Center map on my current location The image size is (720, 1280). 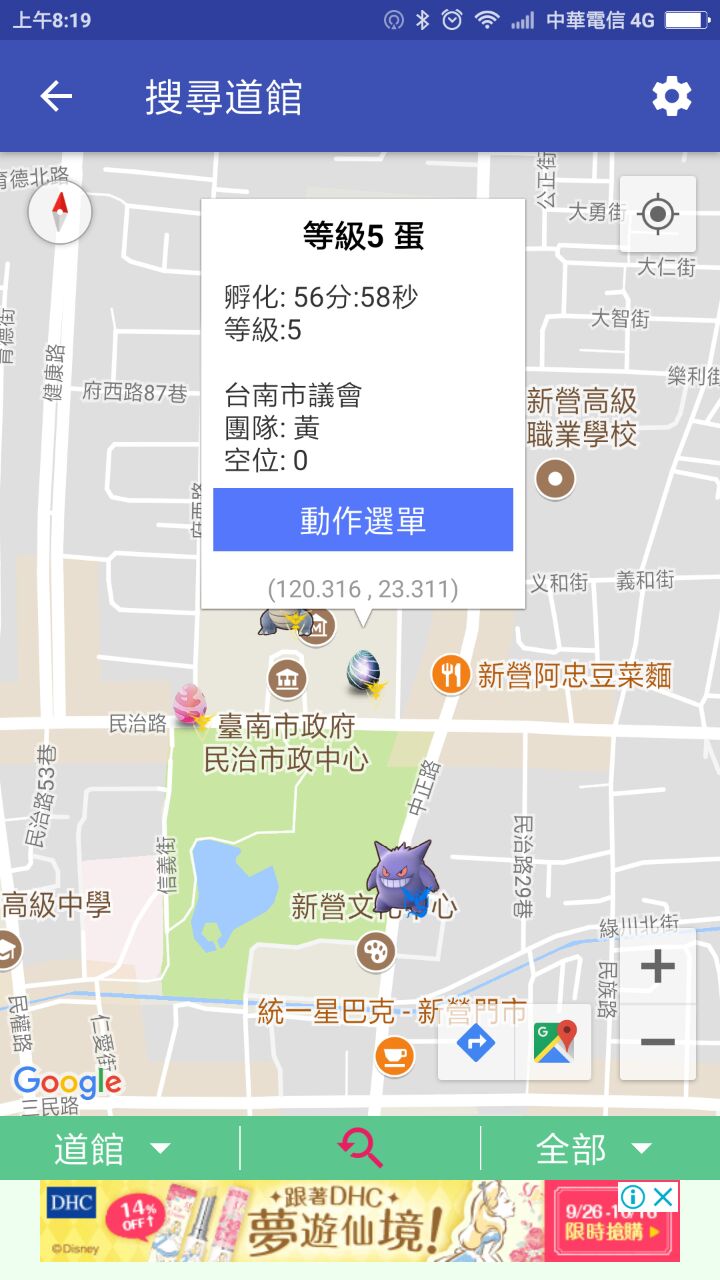click(657, 214)
